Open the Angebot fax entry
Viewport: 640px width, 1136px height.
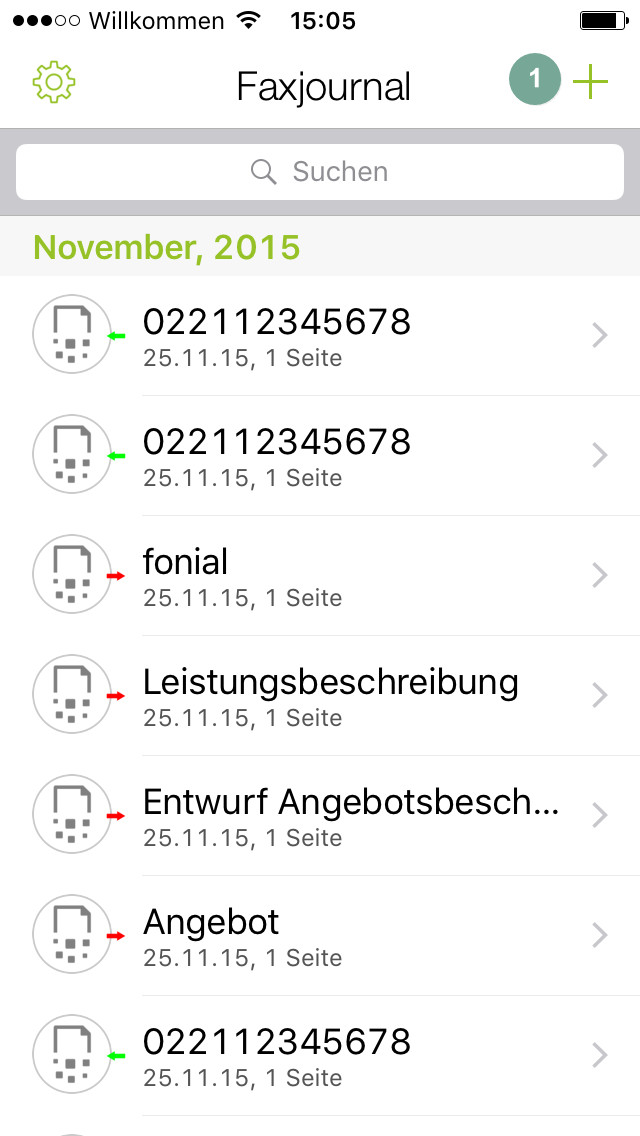pos(320,936)
